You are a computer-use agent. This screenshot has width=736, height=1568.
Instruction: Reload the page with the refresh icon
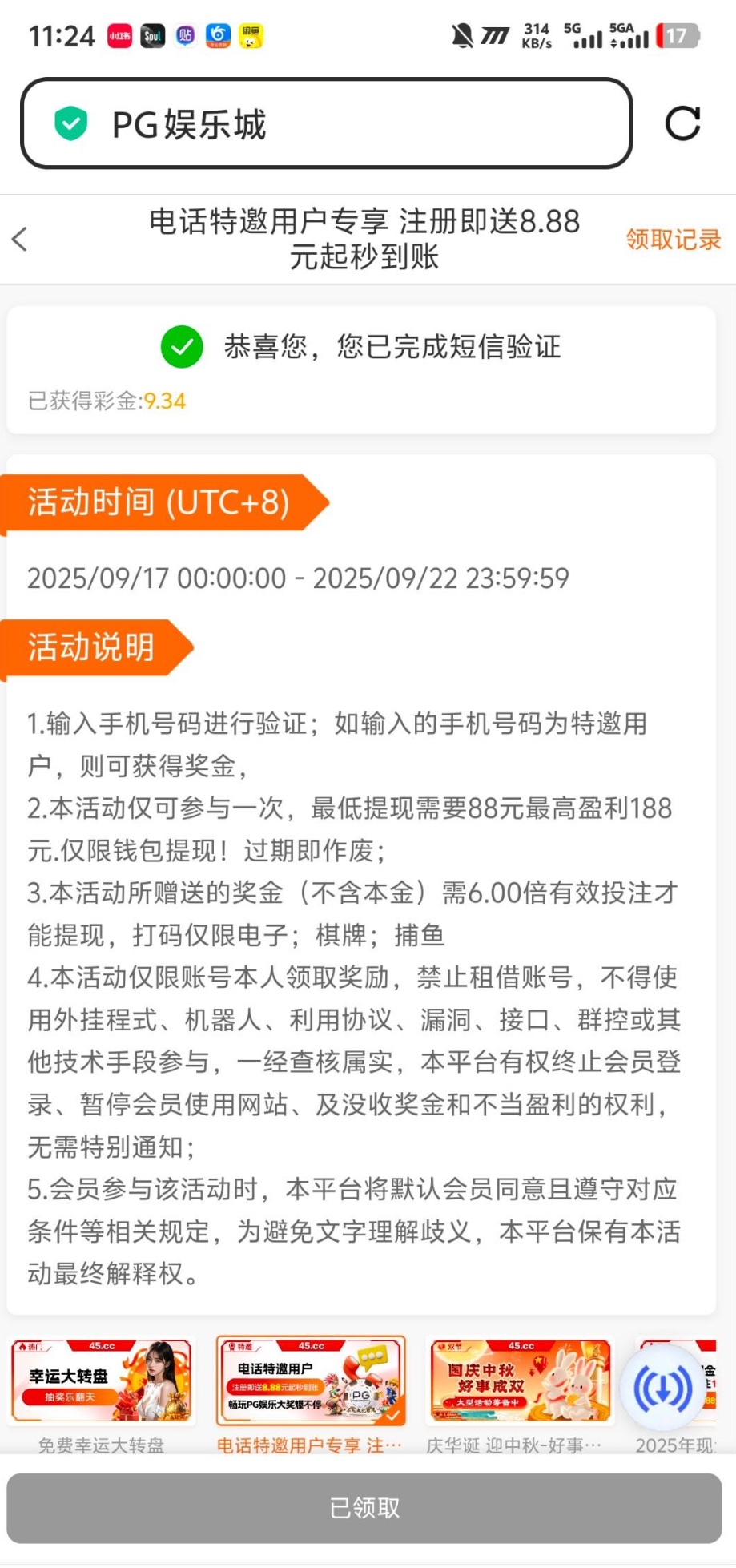tap(682, 123)
